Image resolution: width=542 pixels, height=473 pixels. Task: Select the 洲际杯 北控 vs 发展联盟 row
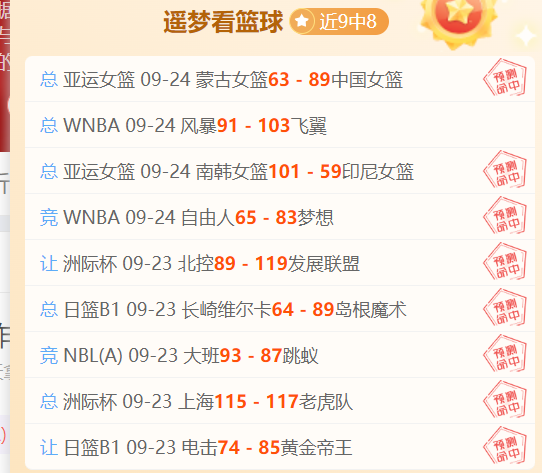point(280,263)
